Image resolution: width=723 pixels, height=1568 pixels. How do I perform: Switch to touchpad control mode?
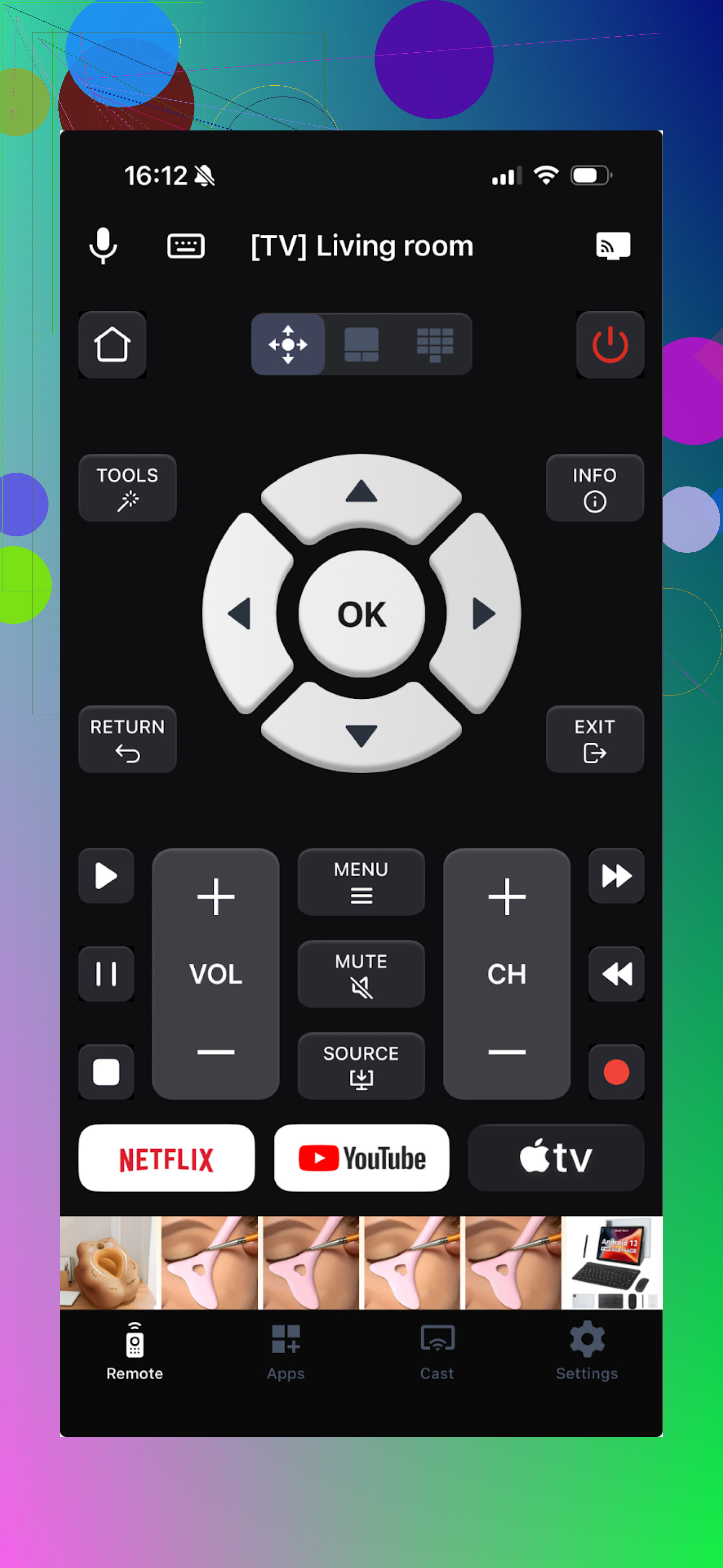[361, 345]
